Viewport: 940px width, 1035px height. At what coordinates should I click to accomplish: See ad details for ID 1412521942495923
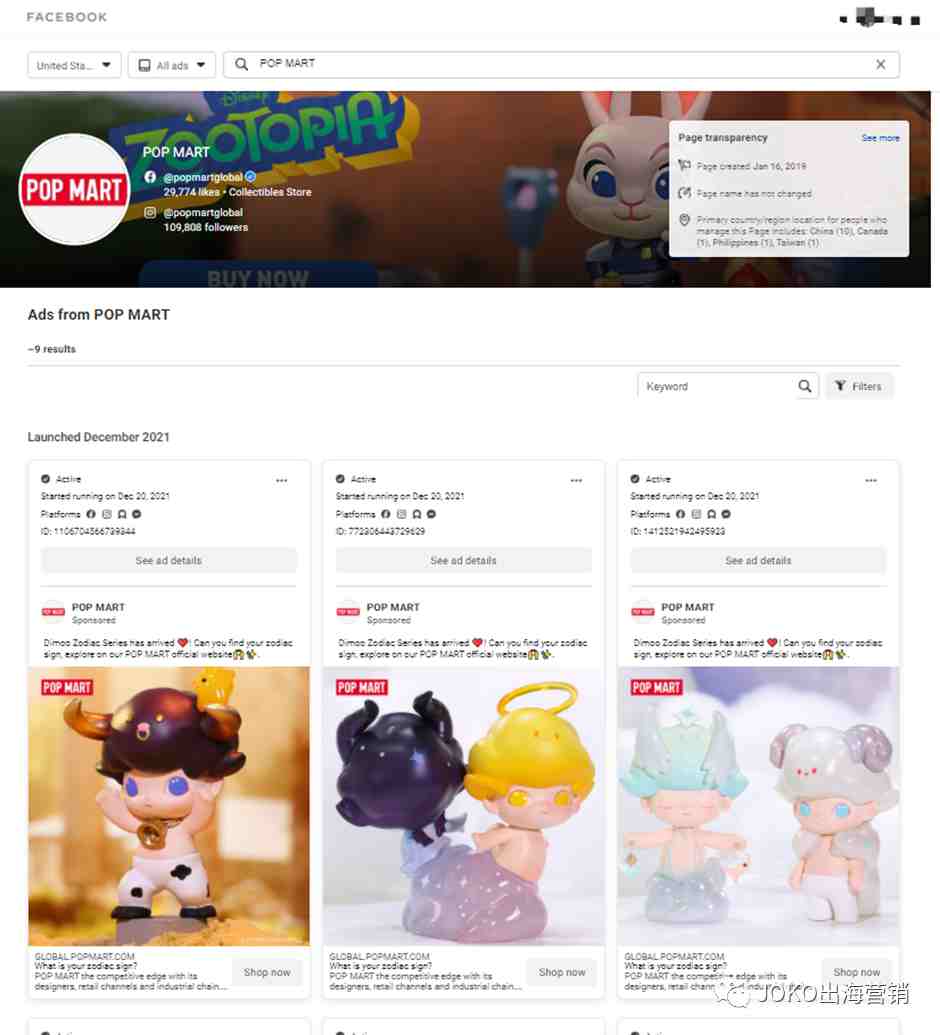[758, 561]
